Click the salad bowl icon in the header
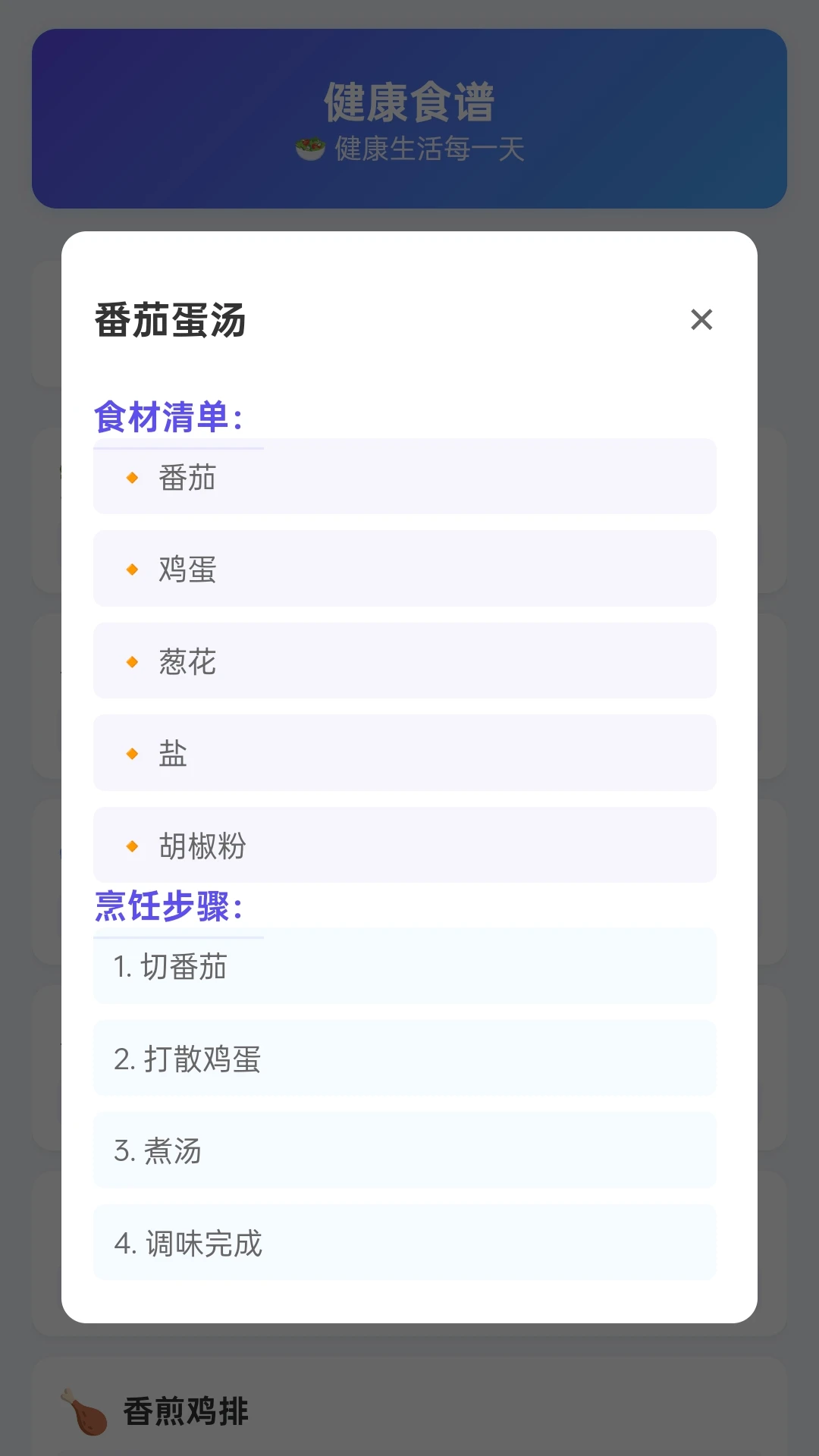This screenshot has height=1456, width=819. pos(310,149)
